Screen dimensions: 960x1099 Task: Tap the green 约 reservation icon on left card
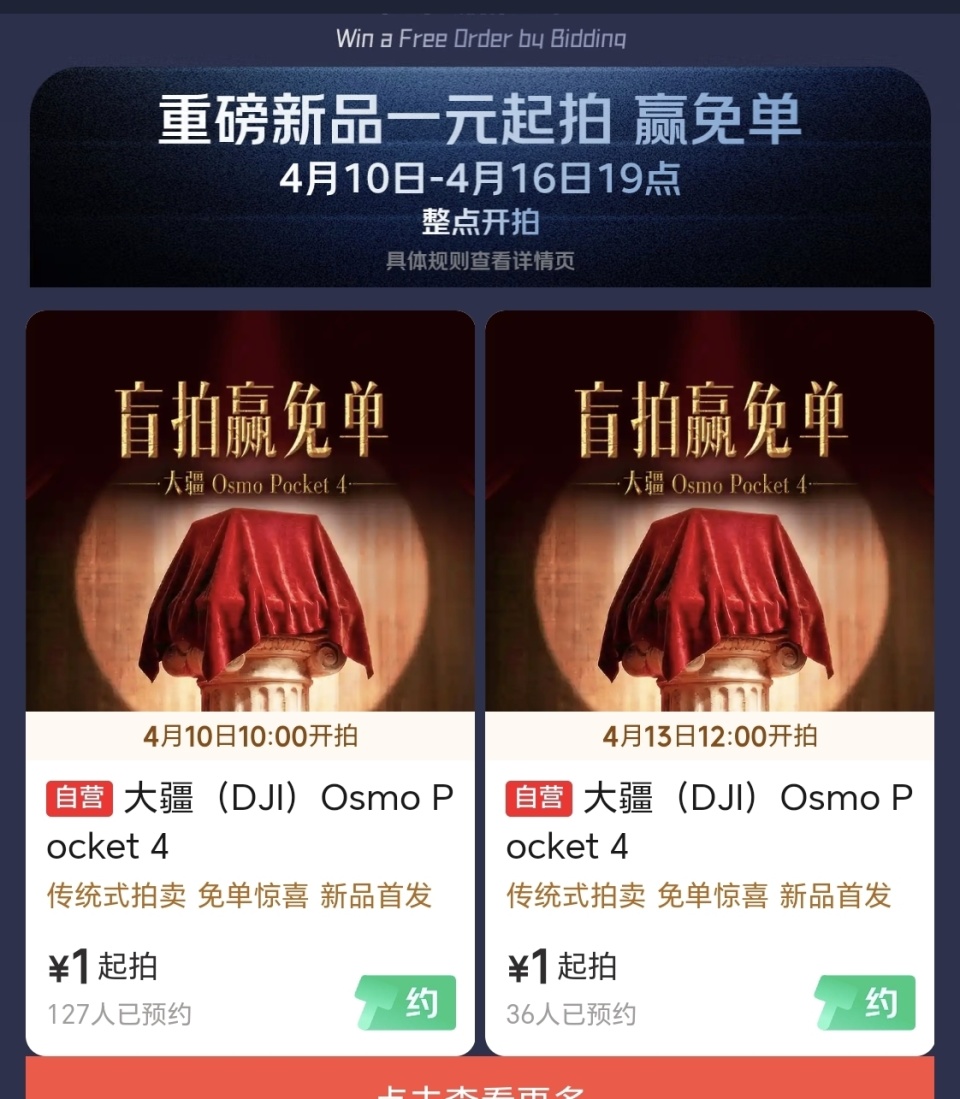point(404,1002)
